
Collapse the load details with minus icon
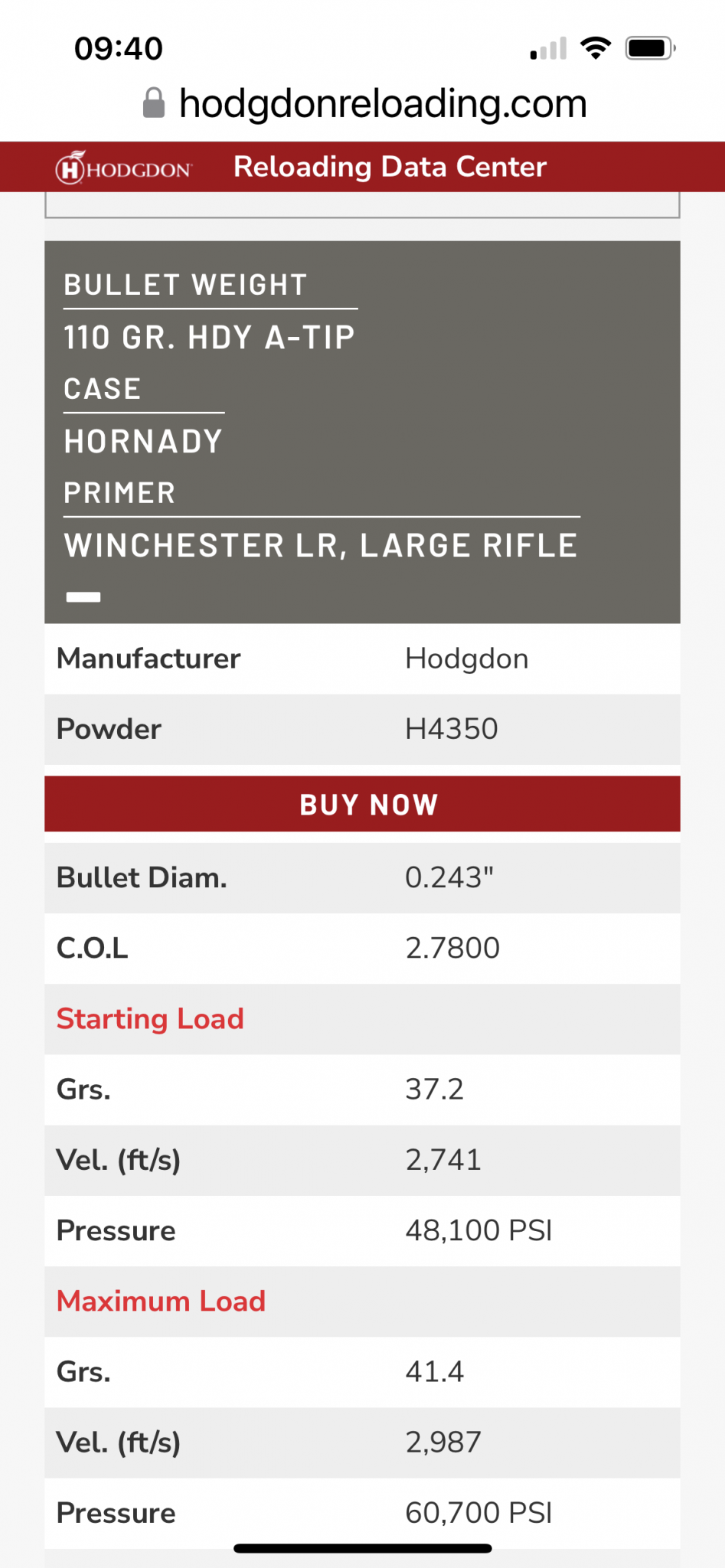[83, 597]
